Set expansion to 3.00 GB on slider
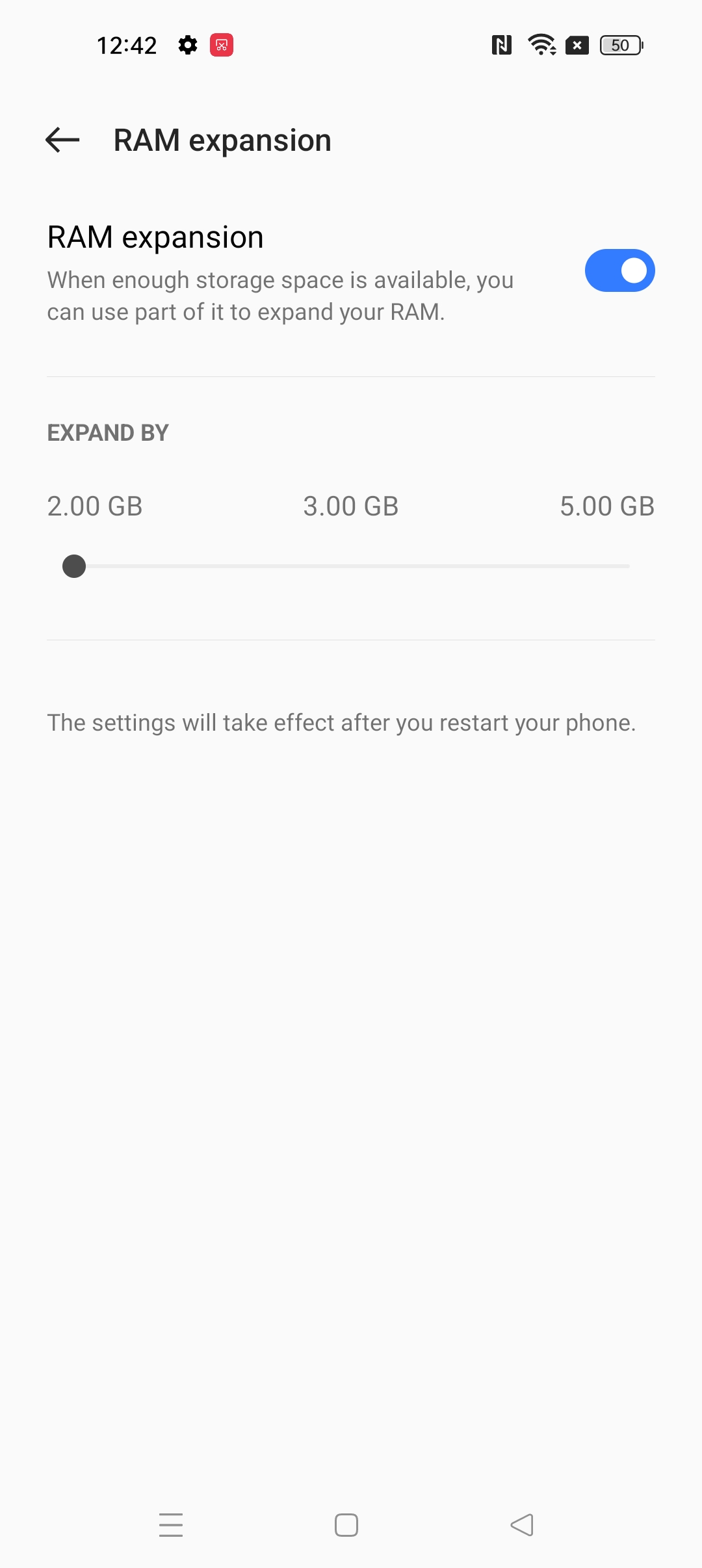 coord(351,566)
